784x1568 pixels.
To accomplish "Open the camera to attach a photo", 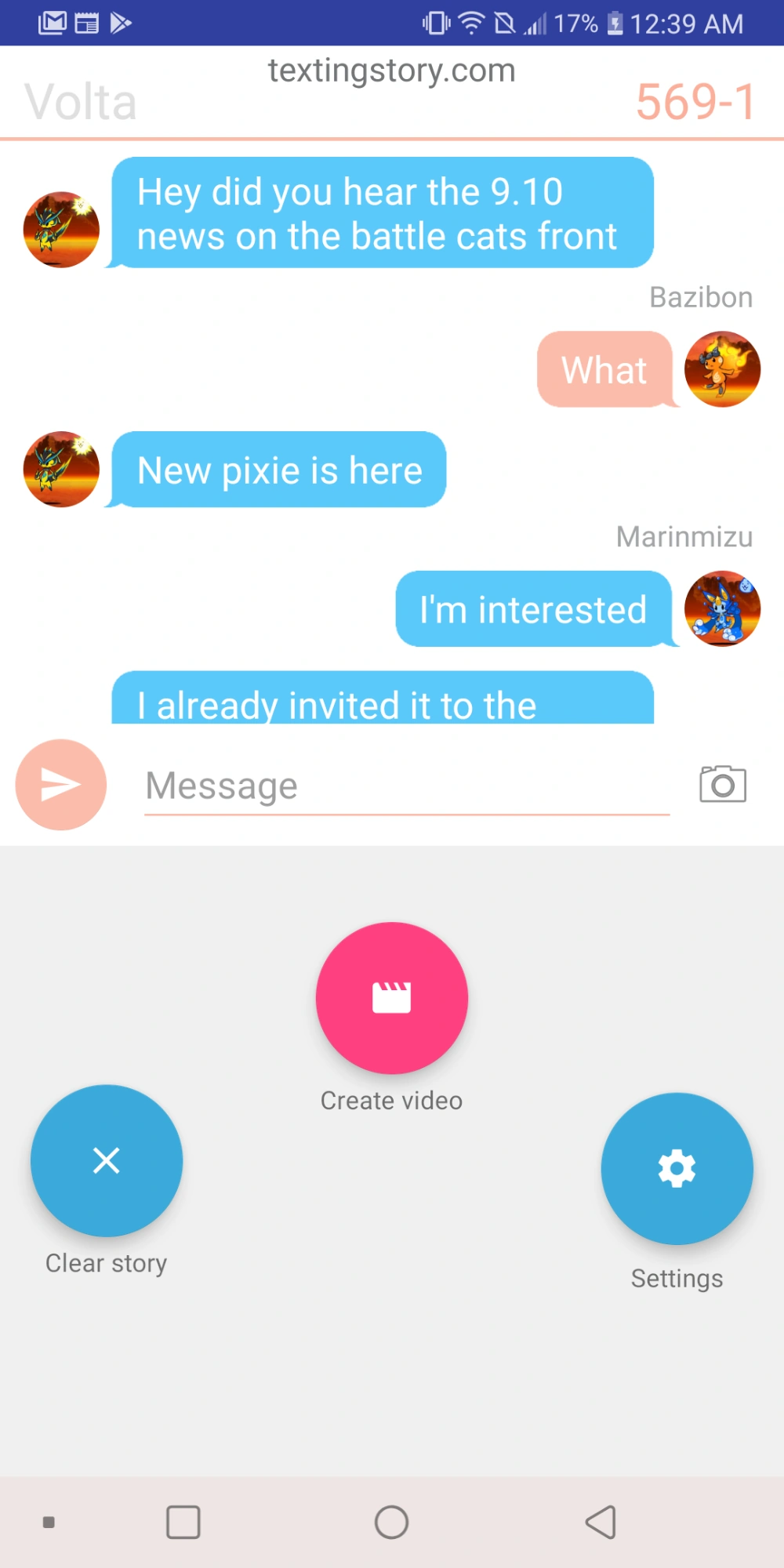I will click(x=721, y=783).
